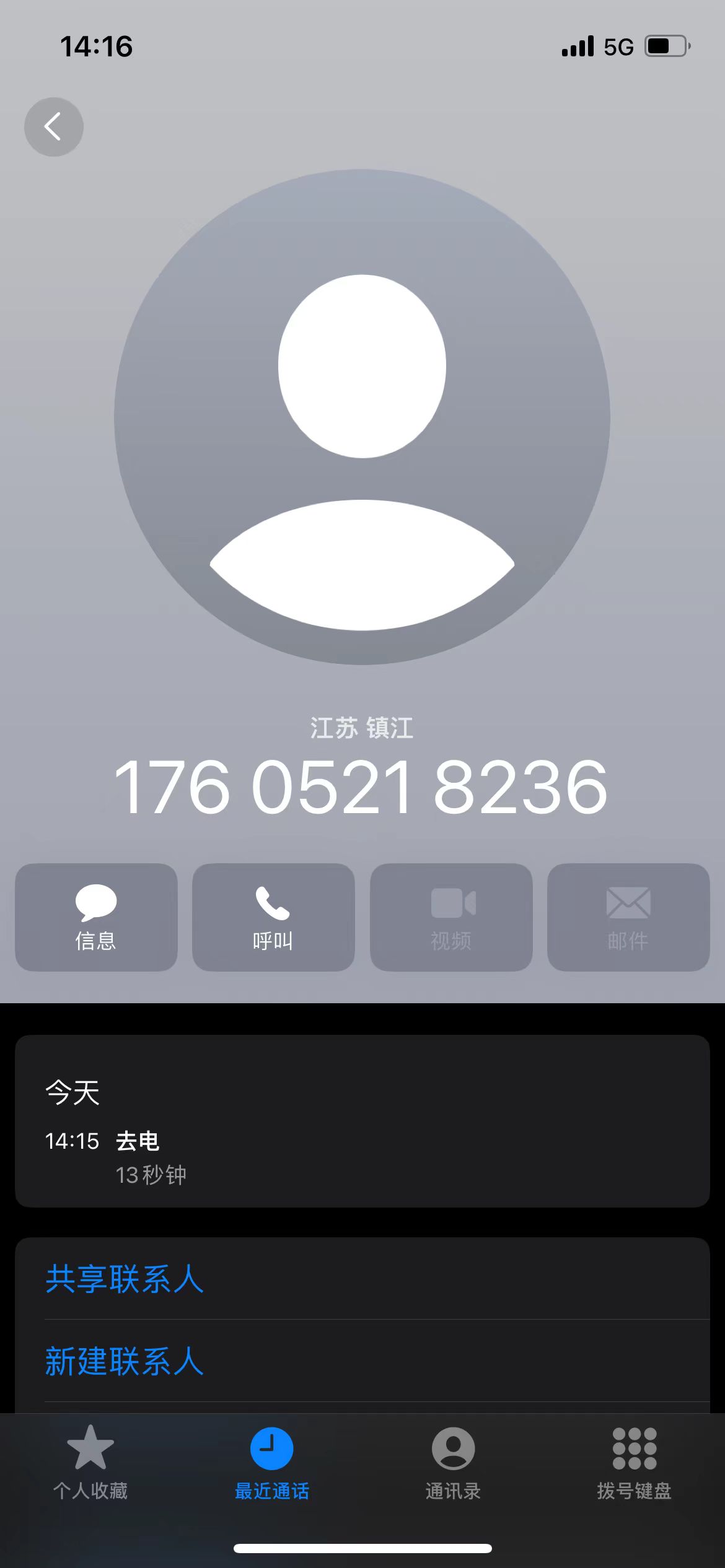Open the 拨号键盘 tab

coord(634,1463)
